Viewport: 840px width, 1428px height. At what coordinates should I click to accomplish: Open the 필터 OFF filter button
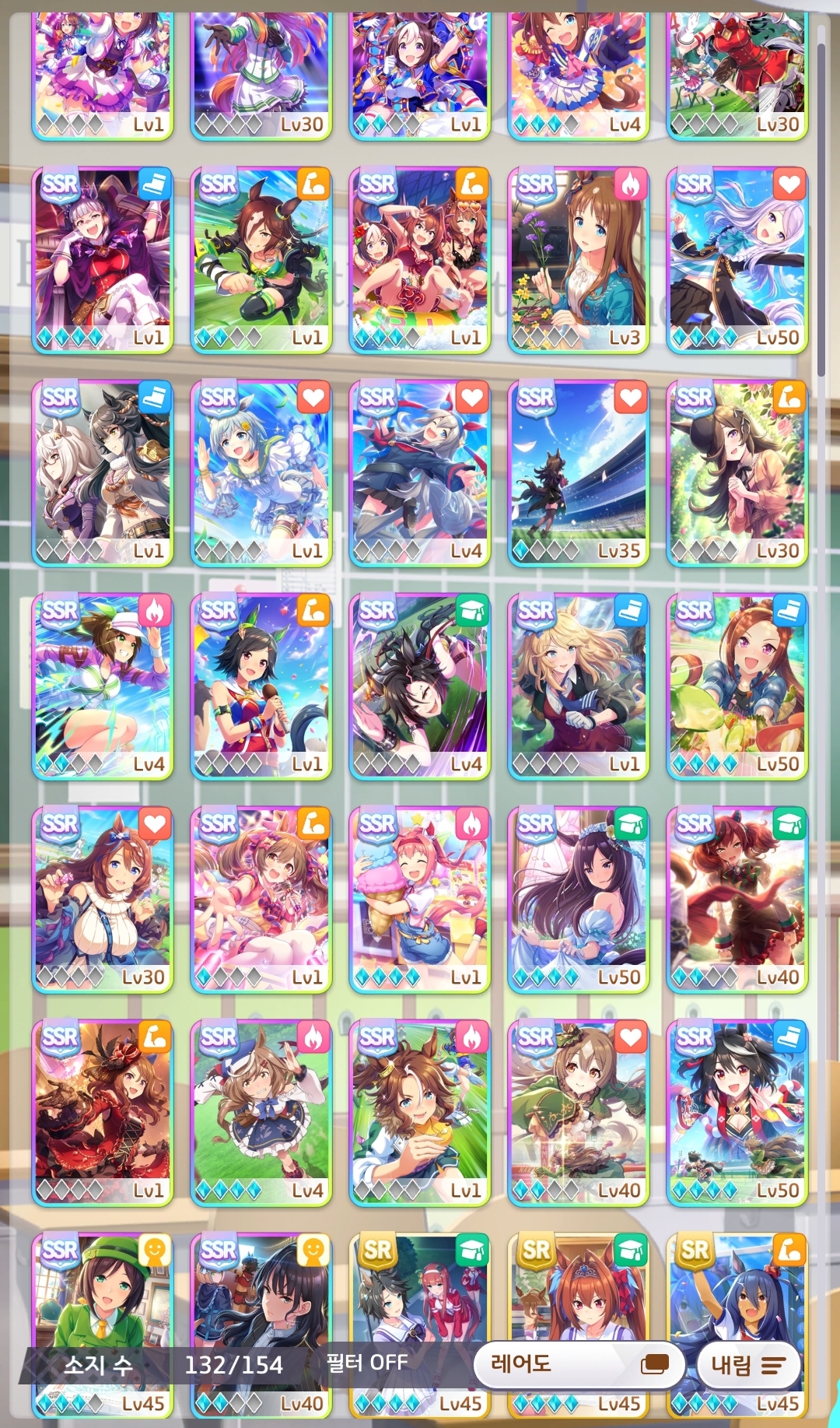coord(366,1363)
